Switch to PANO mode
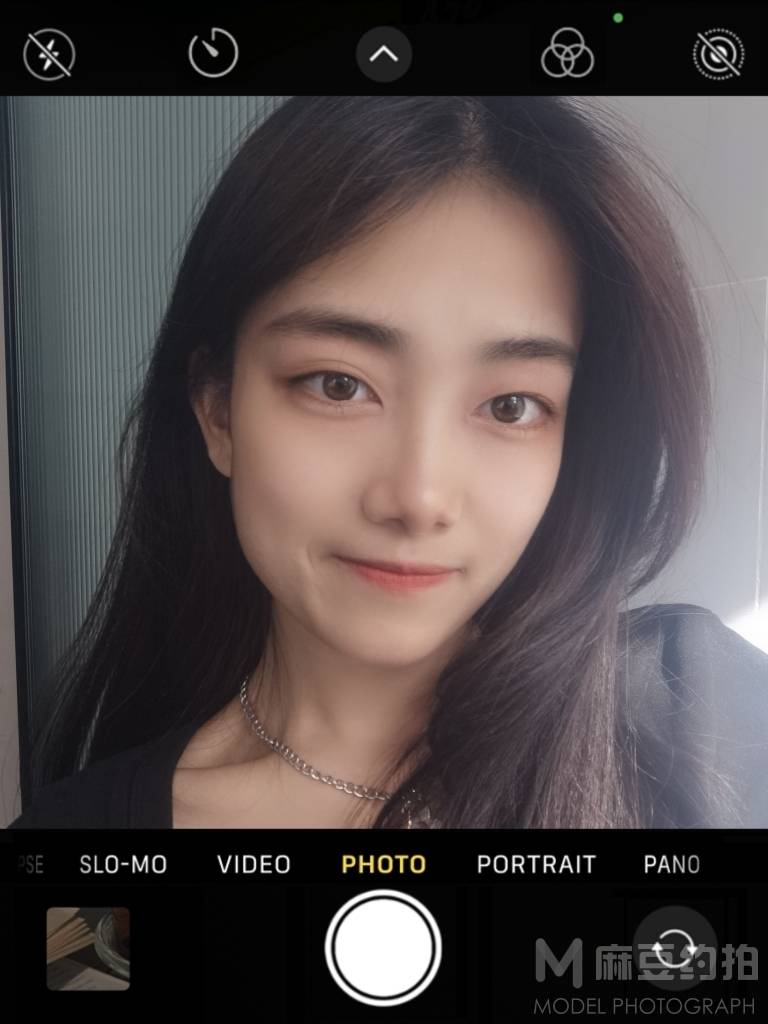This screenshot has height=1024, width=768. coord(671,864)
